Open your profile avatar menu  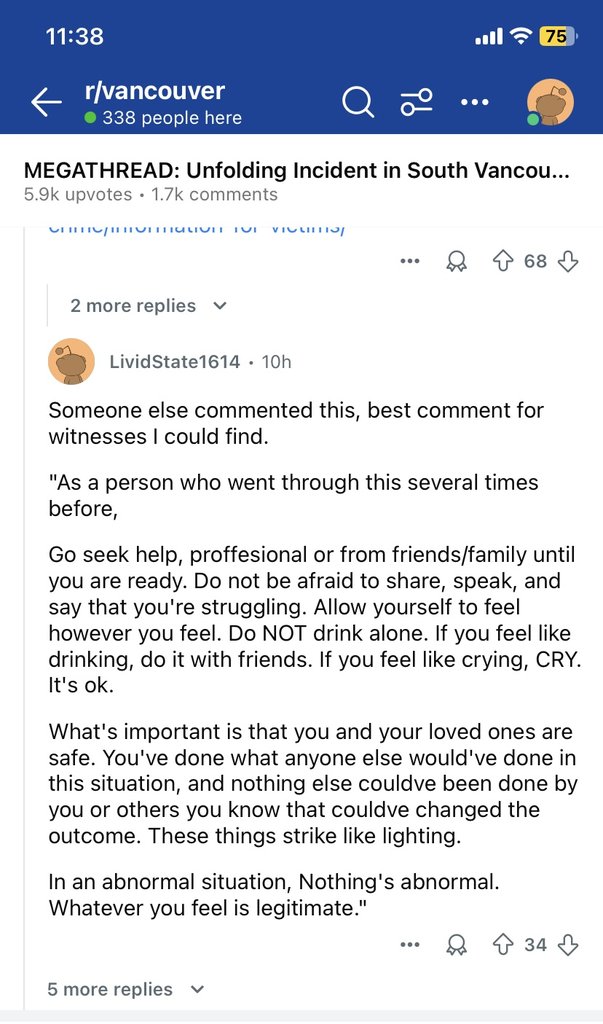click(549, 103)
